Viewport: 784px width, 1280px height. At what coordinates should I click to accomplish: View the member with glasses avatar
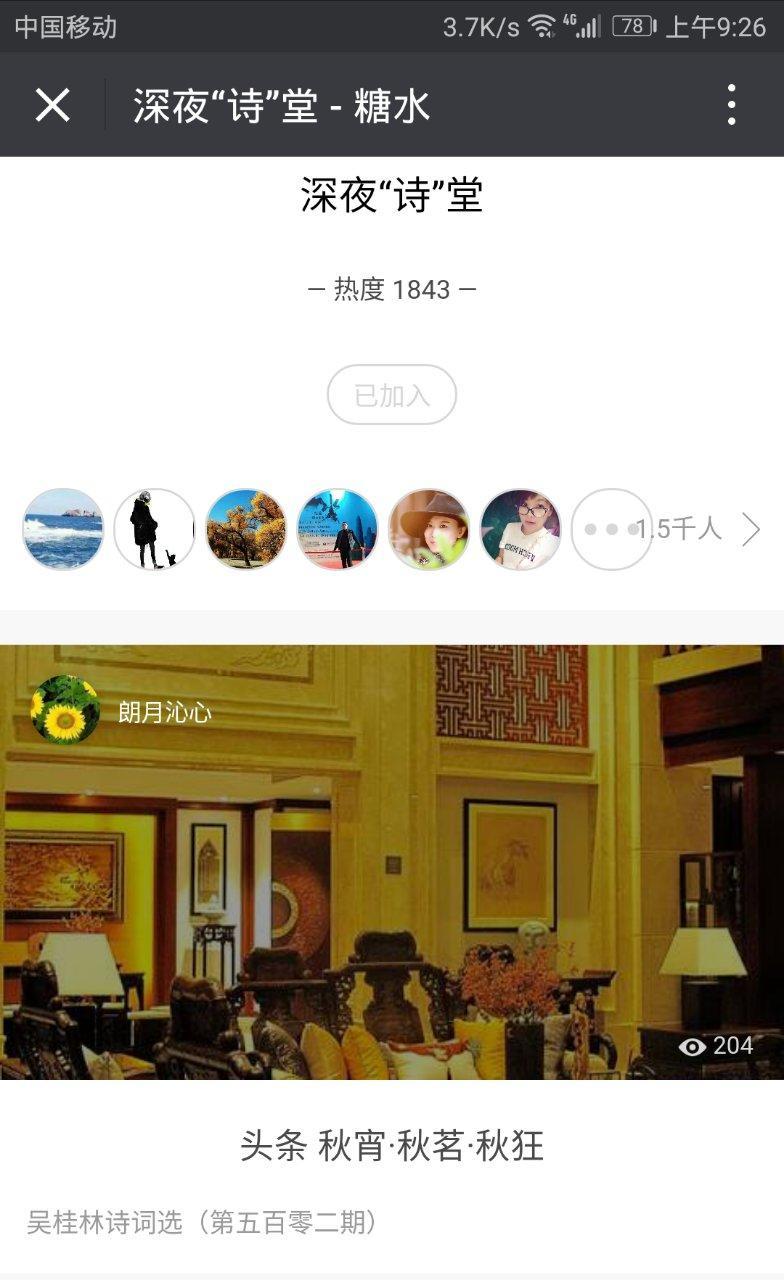tap(520, 529)
